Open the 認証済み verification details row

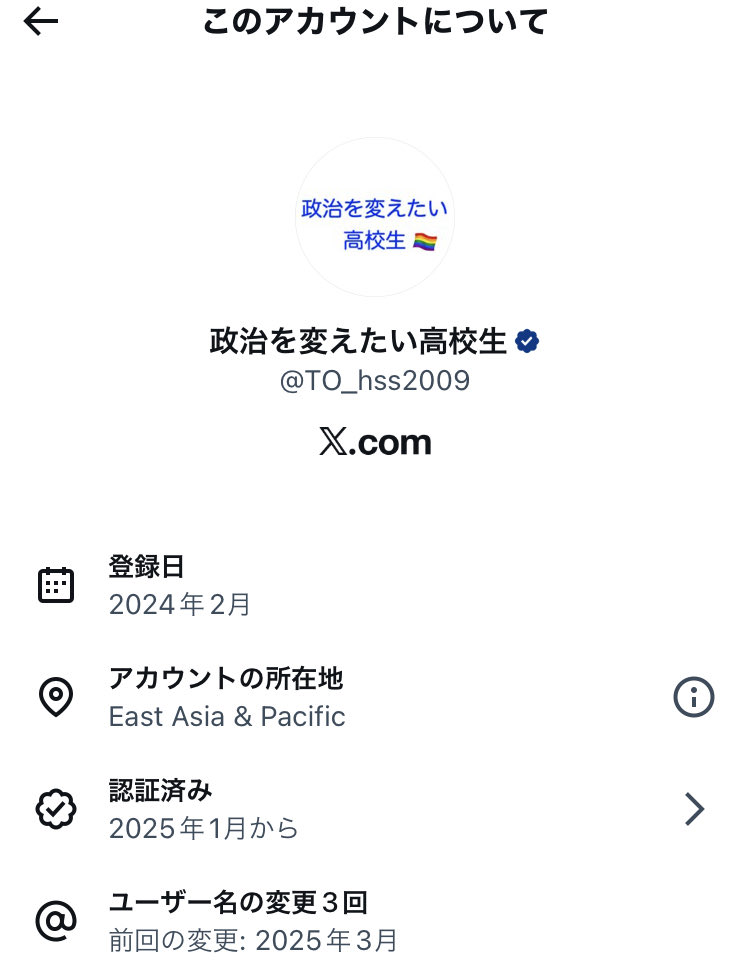[372, 809]
